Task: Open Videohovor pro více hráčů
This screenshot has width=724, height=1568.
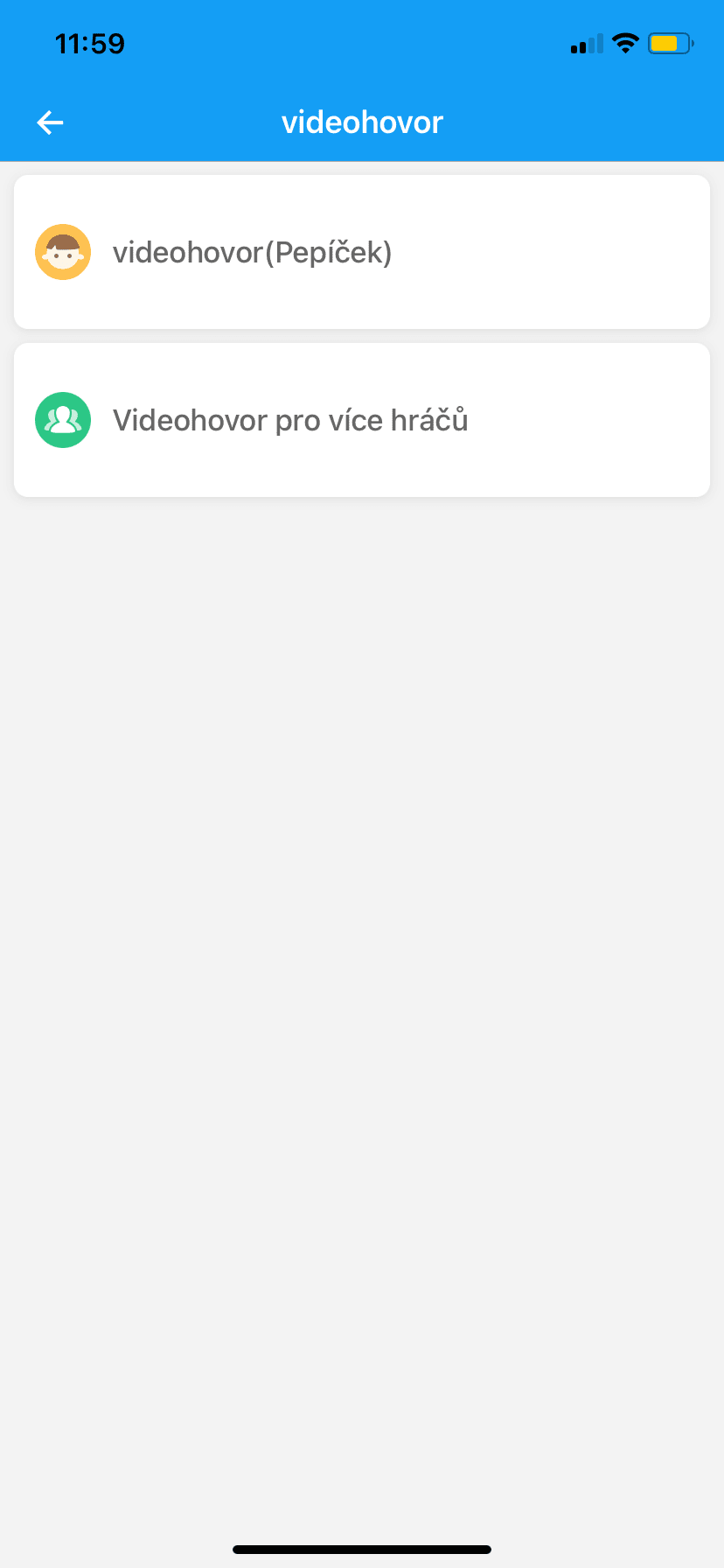Action: pos(290,421)
